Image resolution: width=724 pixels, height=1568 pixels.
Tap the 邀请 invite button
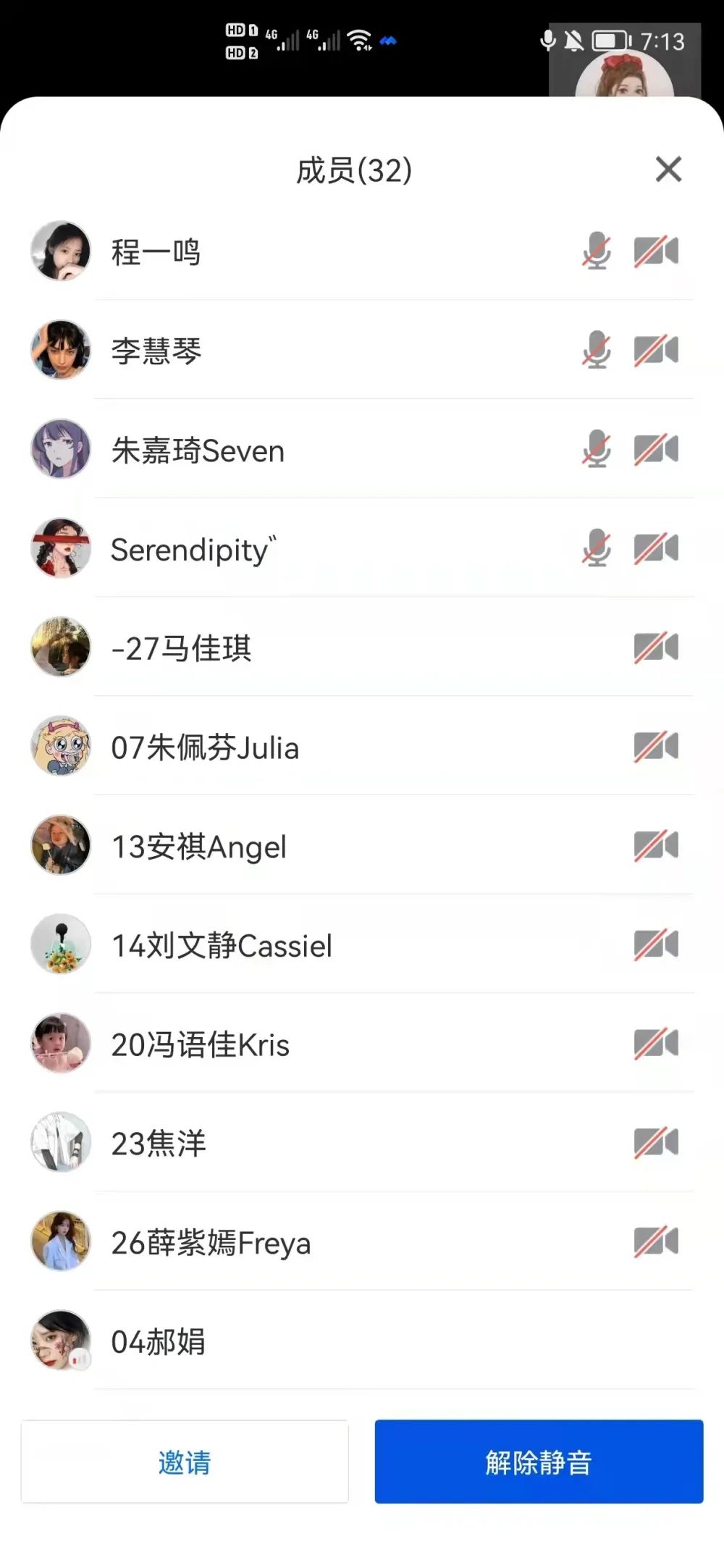tap(185, 1462)
